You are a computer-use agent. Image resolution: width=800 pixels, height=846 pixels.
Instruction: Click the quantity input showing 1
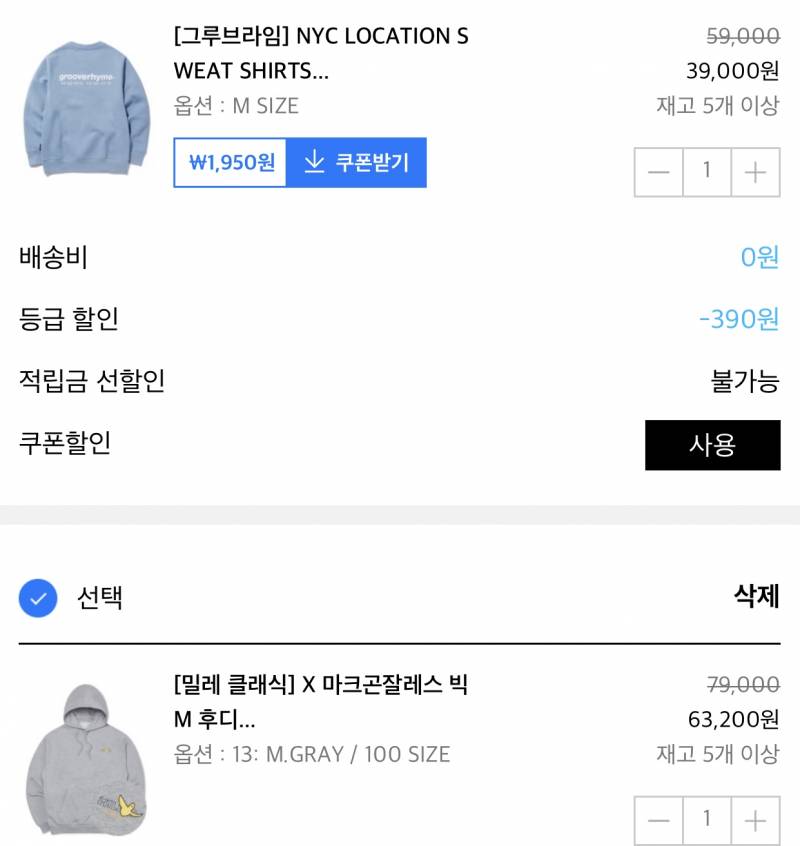click(707, 170)
